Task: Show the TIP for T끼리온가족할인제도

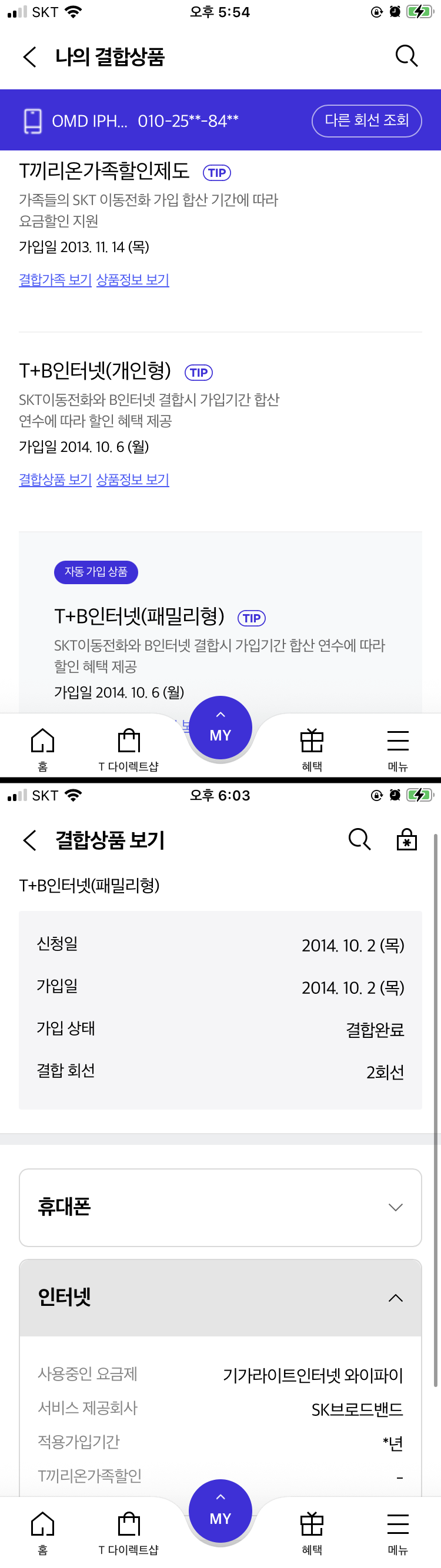Action: tap(216, 173)
